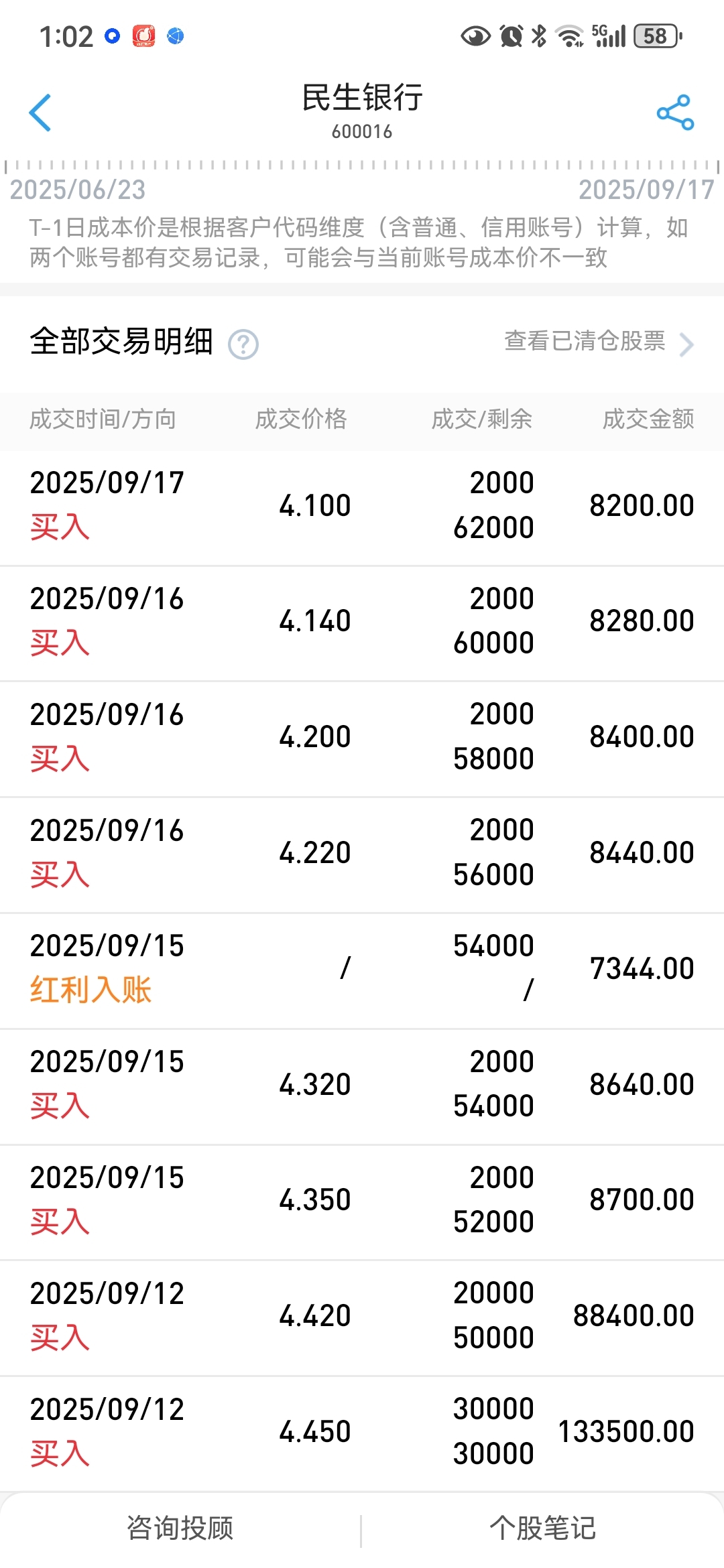724x1568 pixels.
Task: Open 个股笔记 at the bottom
Action: 543,1528
